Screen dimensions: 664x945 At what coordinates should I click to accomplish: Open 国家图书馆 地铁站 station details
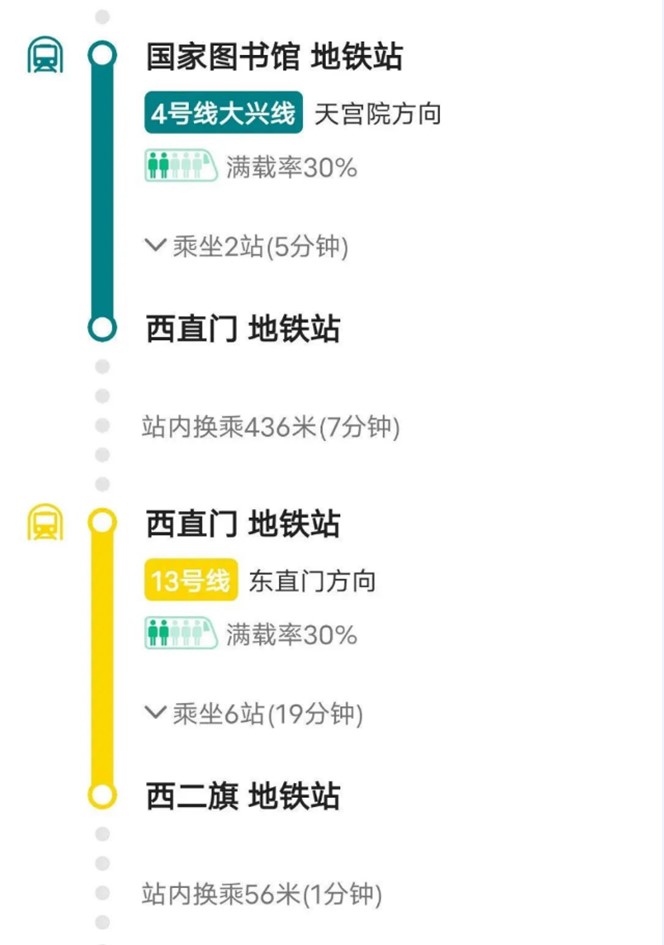[x=274, y=56]
